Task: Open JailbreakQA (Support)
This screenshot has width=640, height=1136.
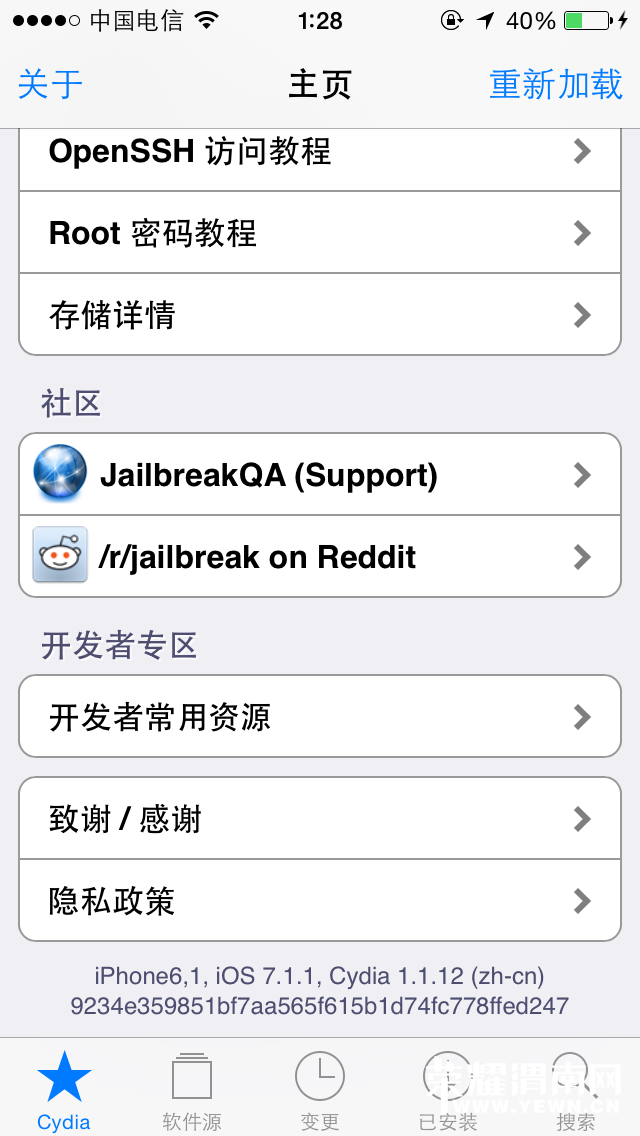Action: tap(320, 474)
